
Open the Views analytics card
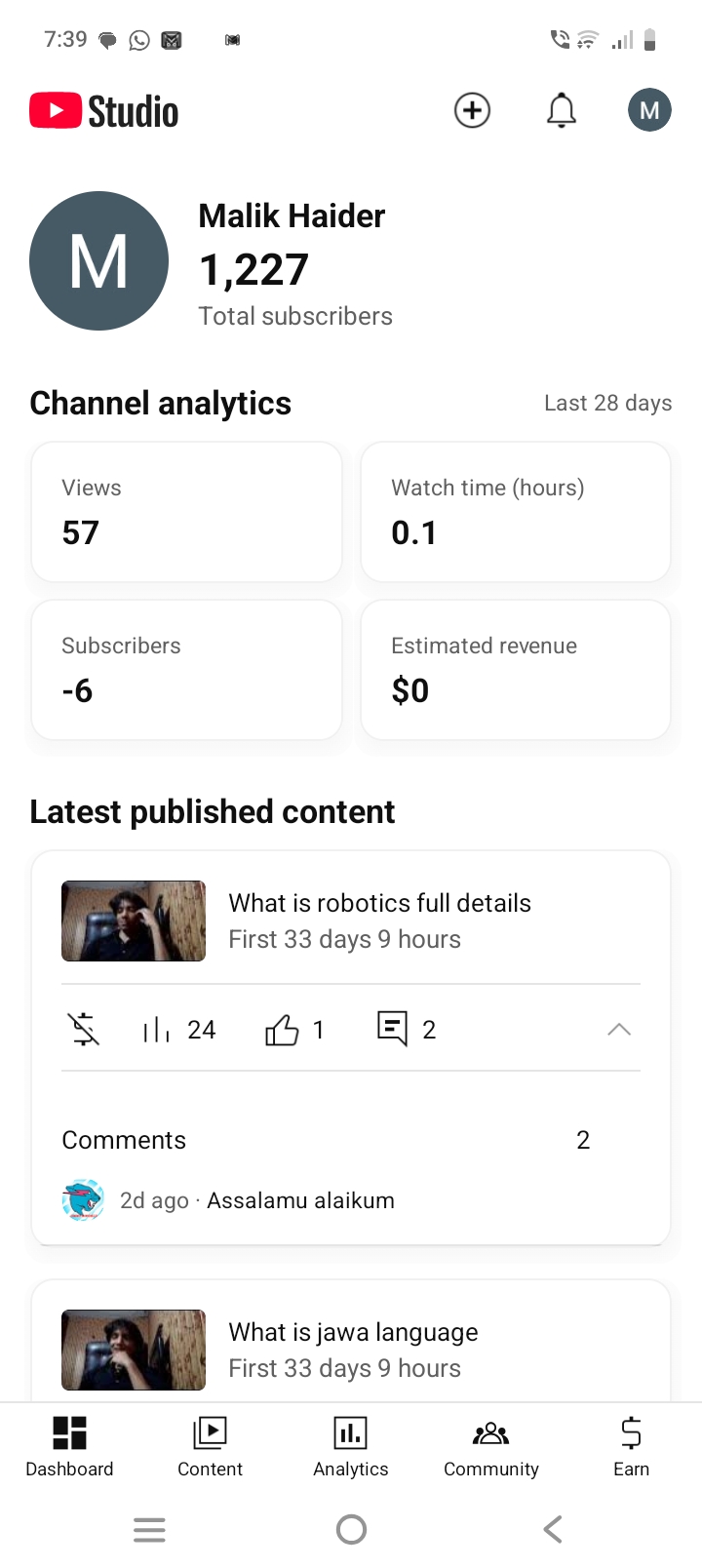tap(186, 512)
